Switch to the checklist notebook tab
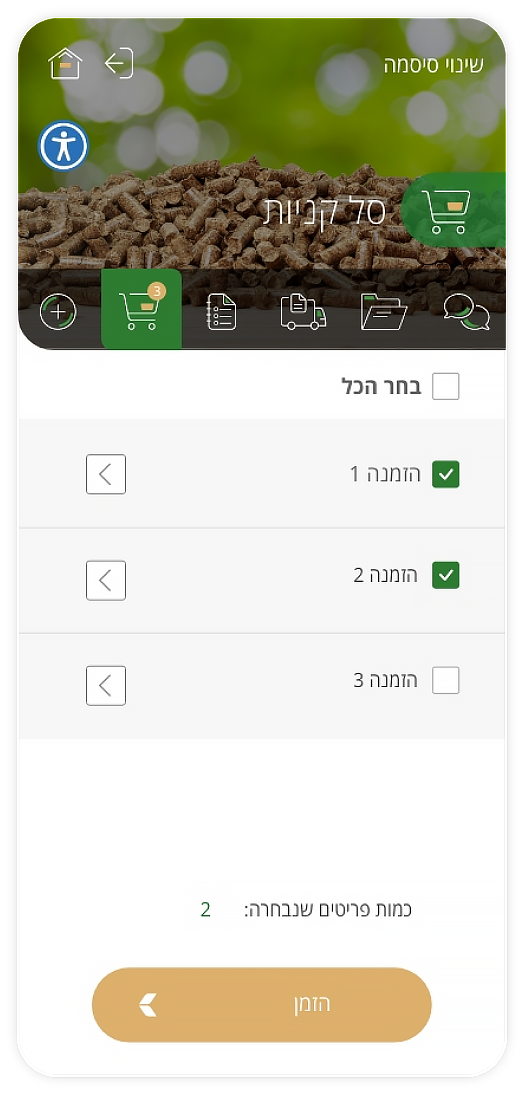This screenshot has width=524, height=1094. [222, 312]
